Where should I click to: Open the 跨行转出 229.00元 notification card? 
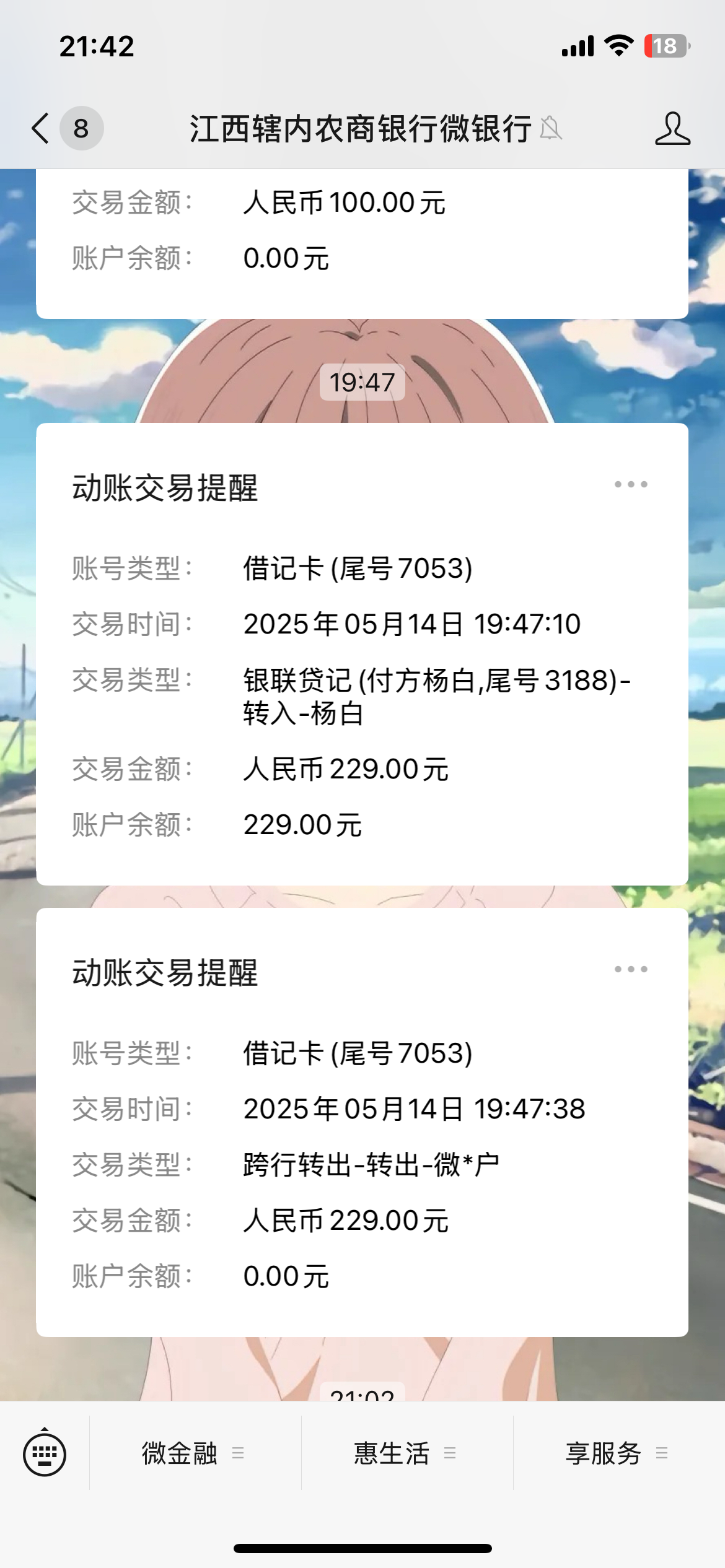362,1164
